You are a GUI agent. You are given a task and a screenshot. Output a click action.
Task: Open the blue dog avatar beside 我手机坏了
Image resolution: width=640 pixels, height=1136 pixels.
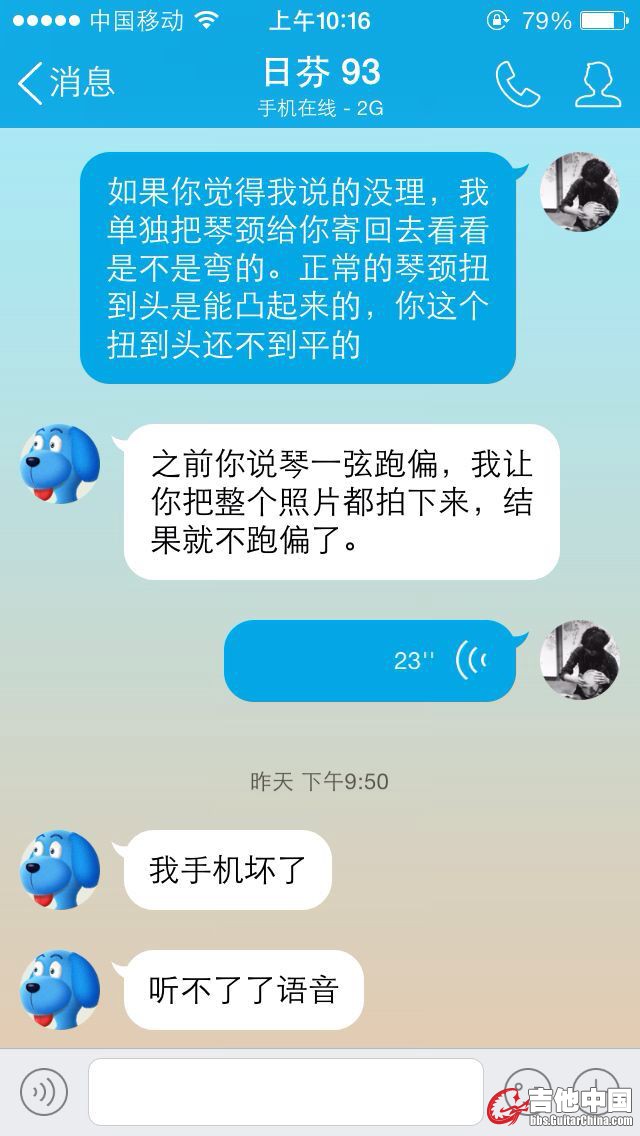pyautogui.click(x=60, y=869)
